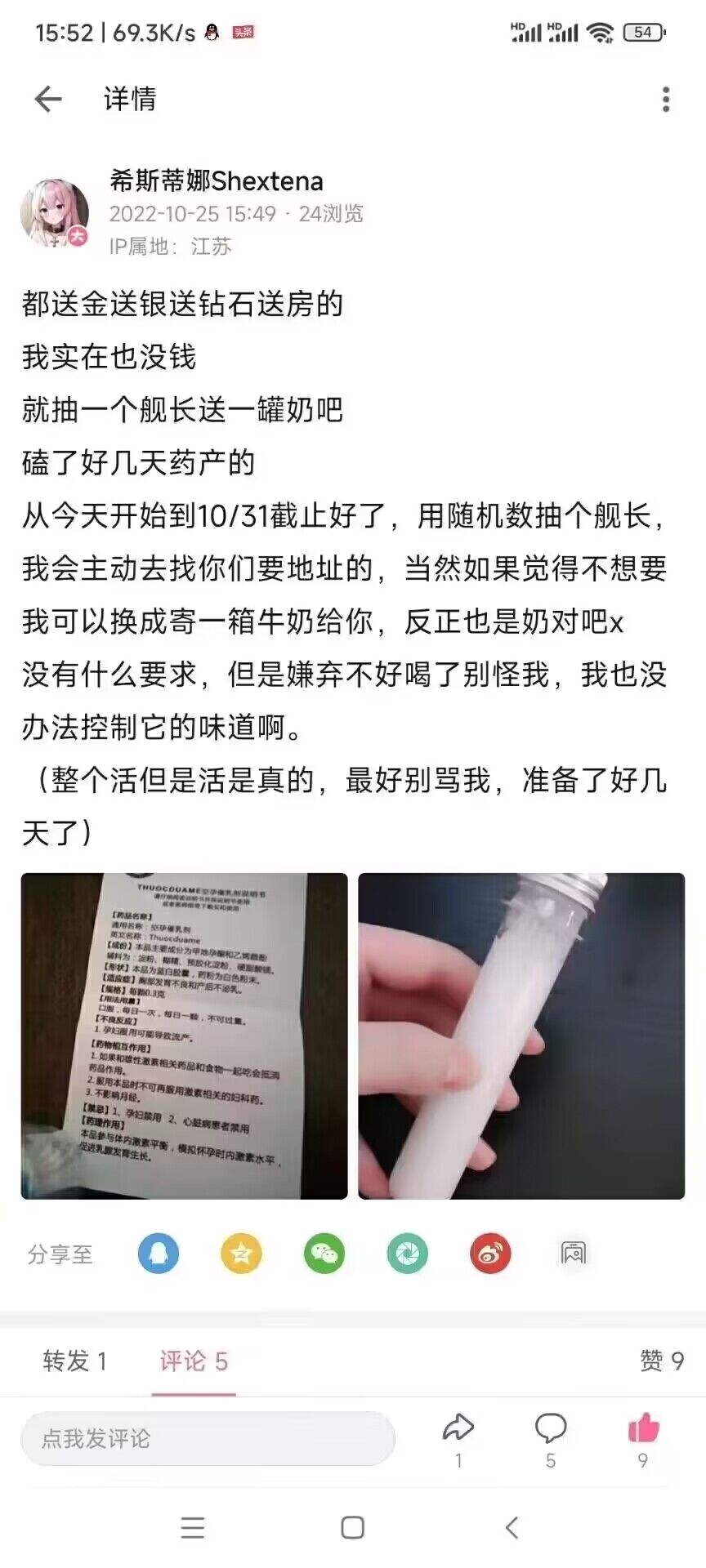View the drug instruction sheet photo
This screenshot has height=1568, width=706.
coord(184,1036)
